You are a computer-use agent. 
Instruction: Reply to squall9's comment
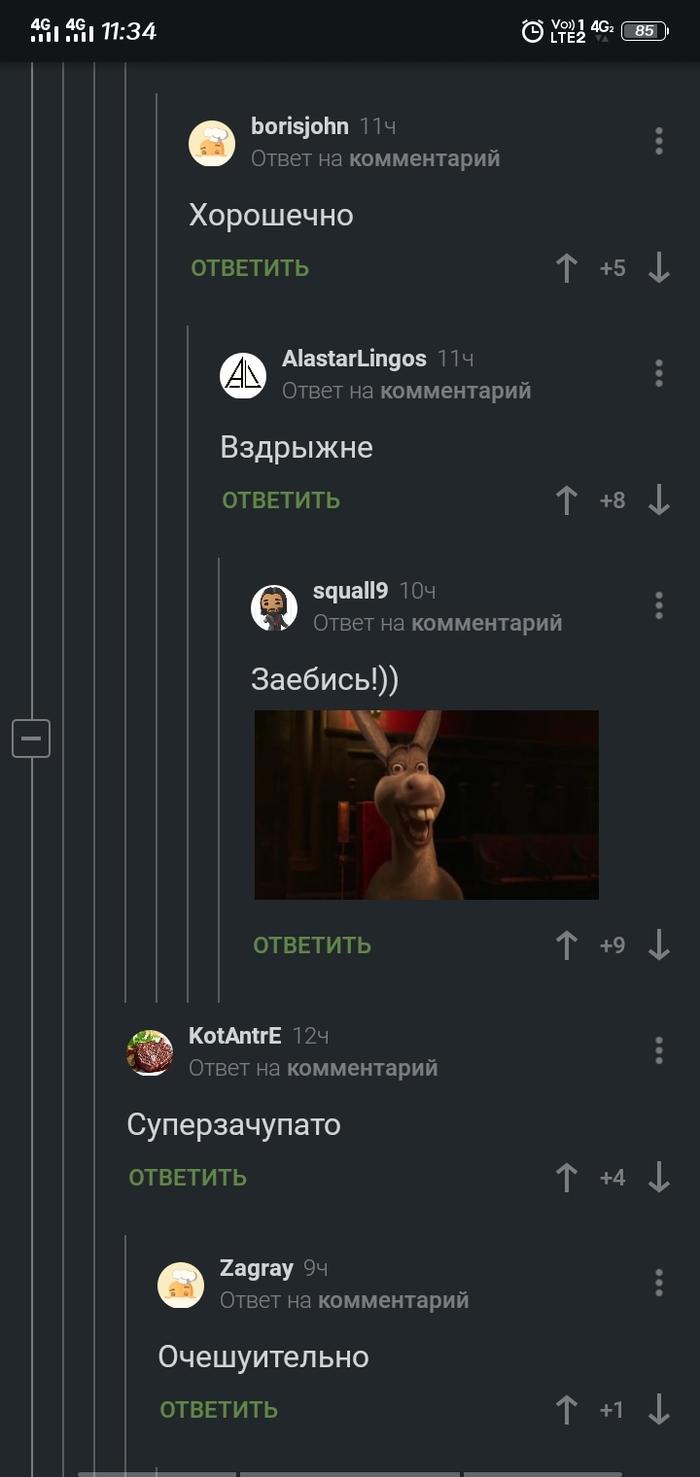(312, 945)
